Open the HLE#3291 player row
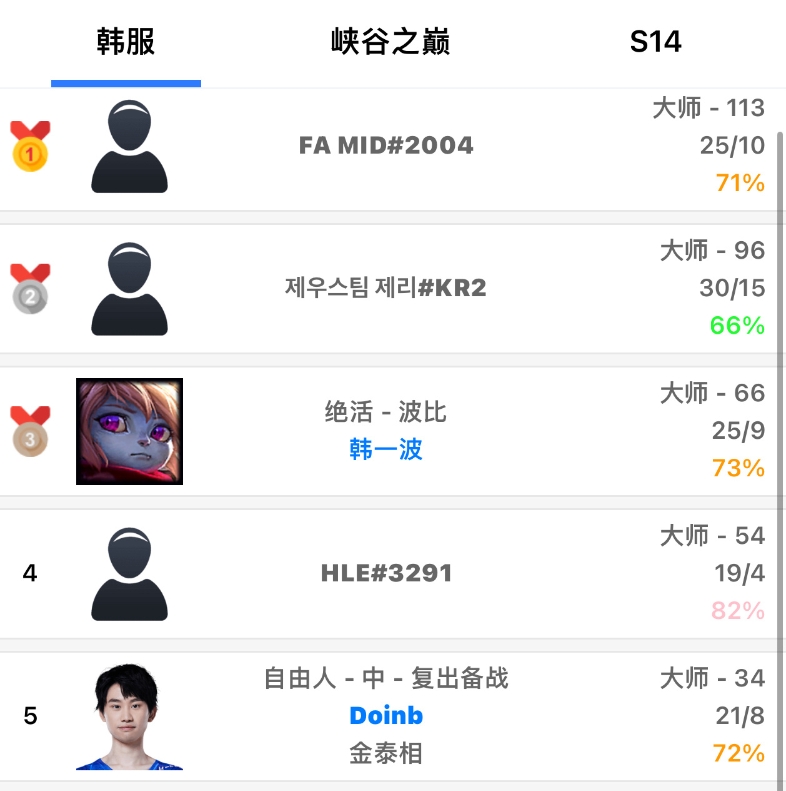Viewport: 786px width, 791px height. [386, 573]
